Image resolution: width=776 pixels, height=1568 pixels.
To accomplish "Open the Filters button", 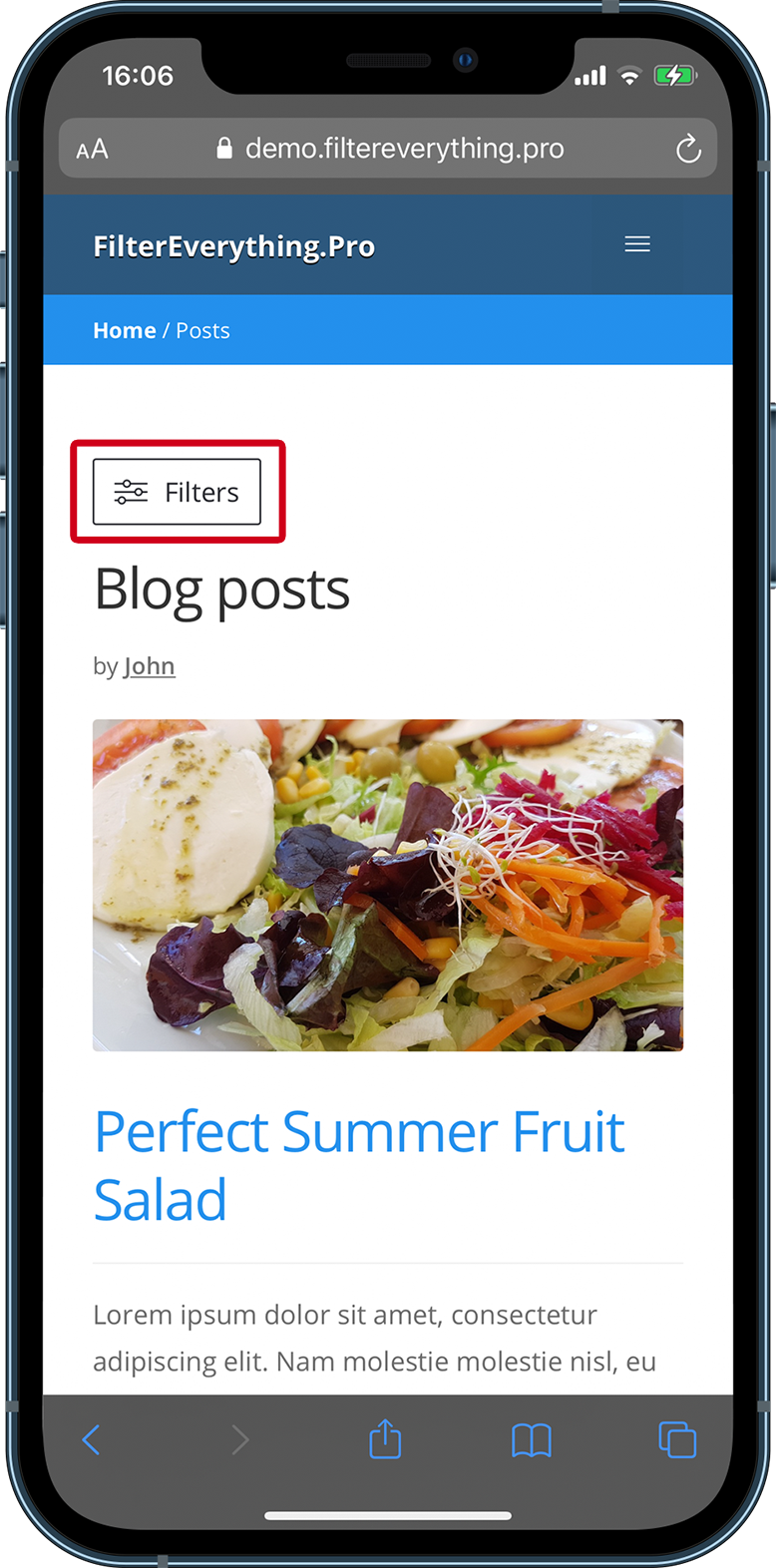I will coord(177,492).
